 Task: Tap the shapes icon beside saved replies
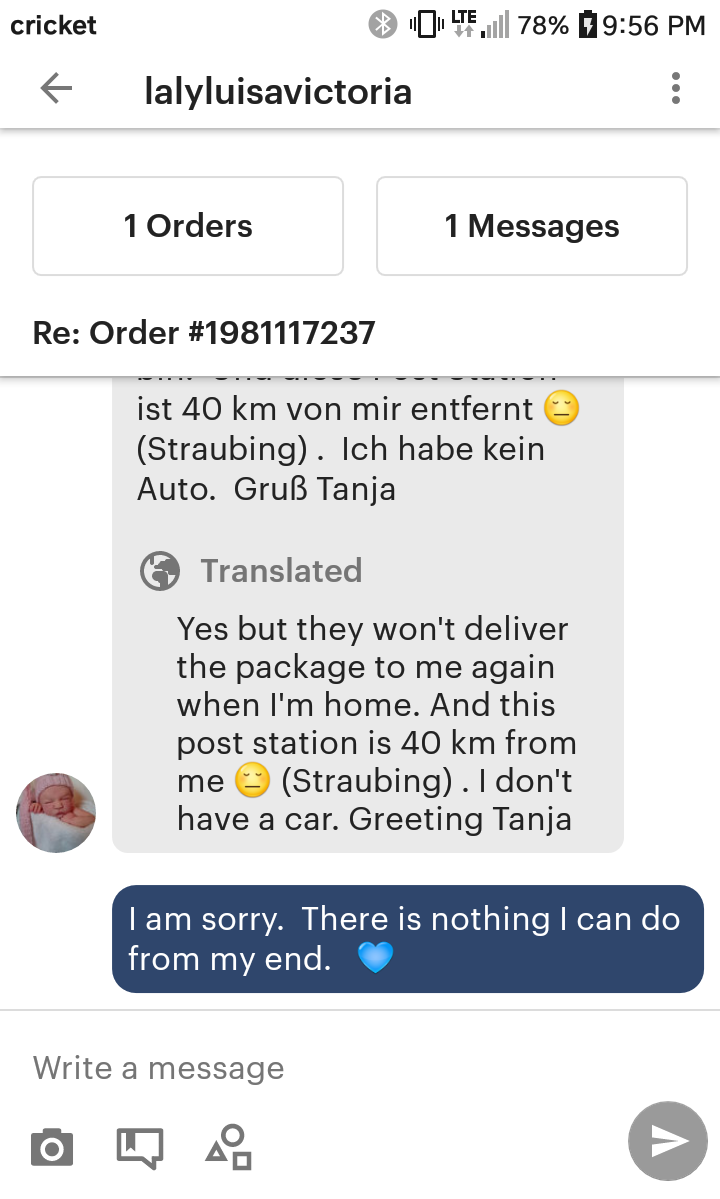point(229,1146)
